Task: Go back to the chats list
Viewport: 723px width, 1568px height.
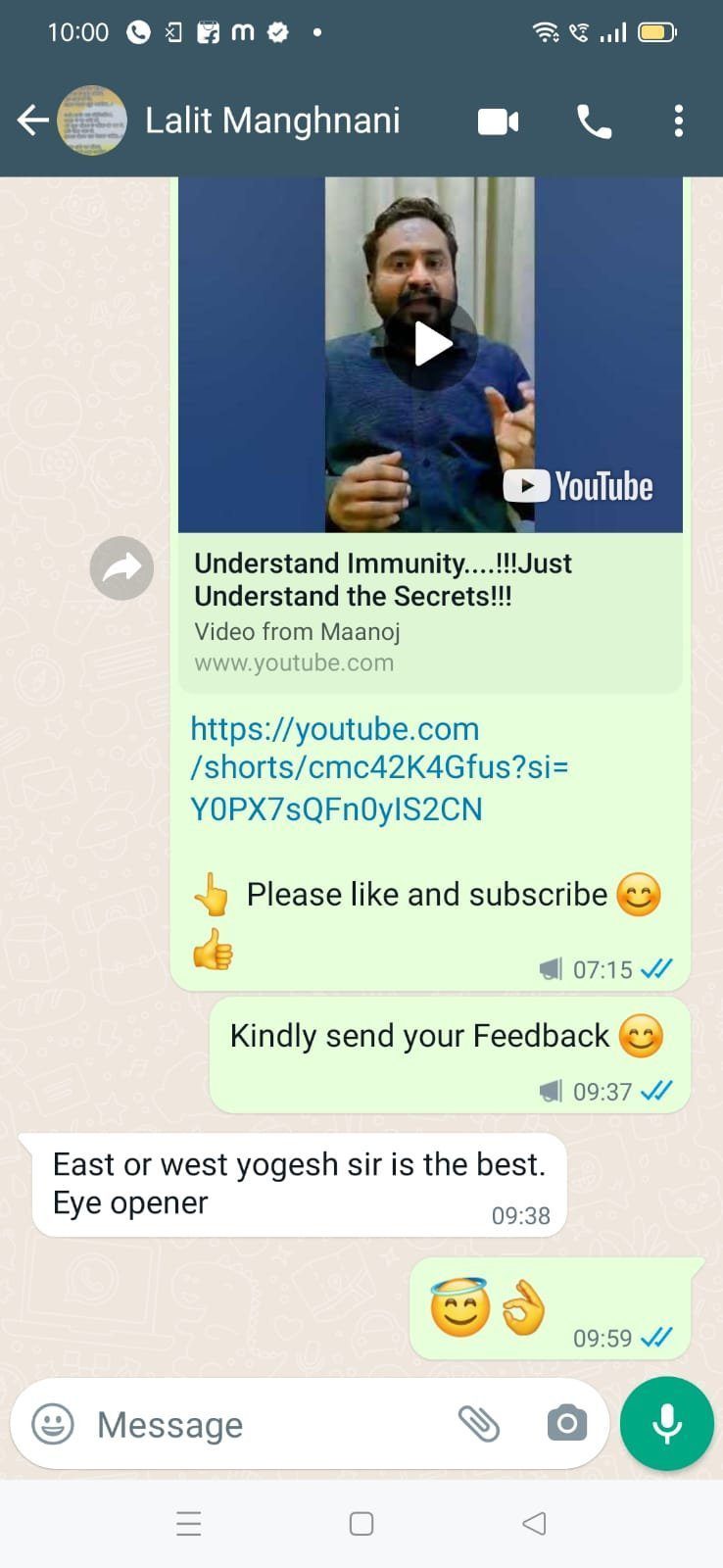Action: tap(32, 121)
